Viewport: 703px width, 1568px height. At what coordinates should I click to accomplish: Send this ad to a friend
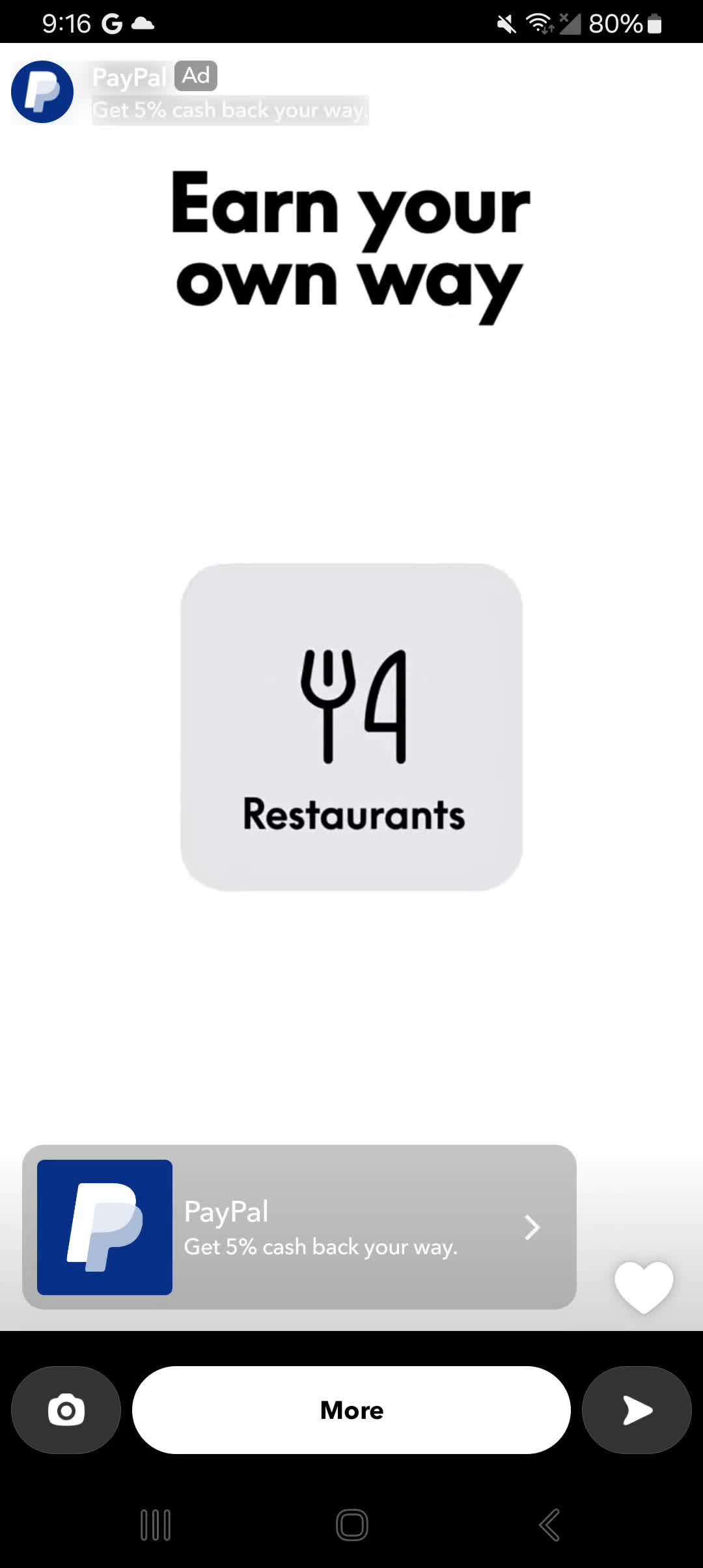[x=636, y=1410]
